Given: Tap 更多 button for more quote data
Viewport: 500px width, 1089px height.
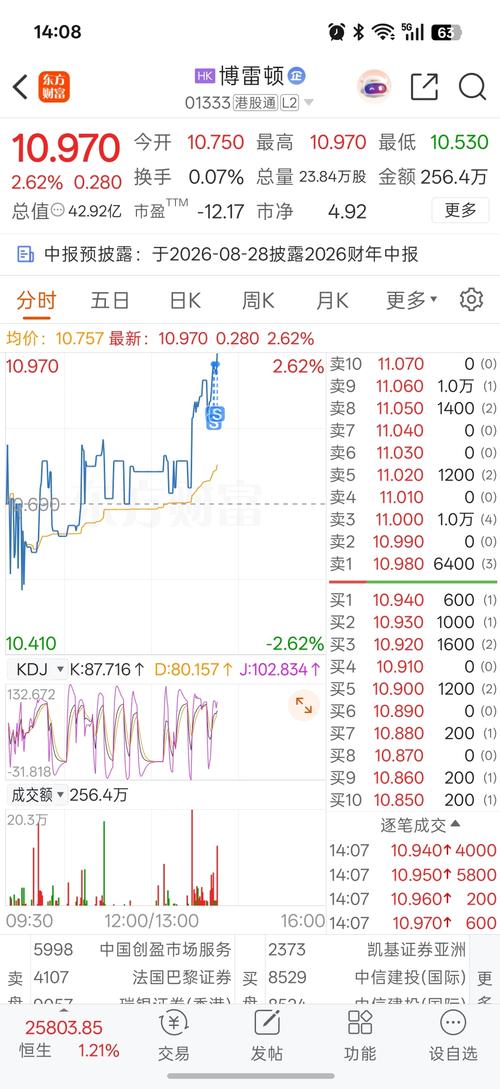Looking at the screenshot, I should (460, 210).
